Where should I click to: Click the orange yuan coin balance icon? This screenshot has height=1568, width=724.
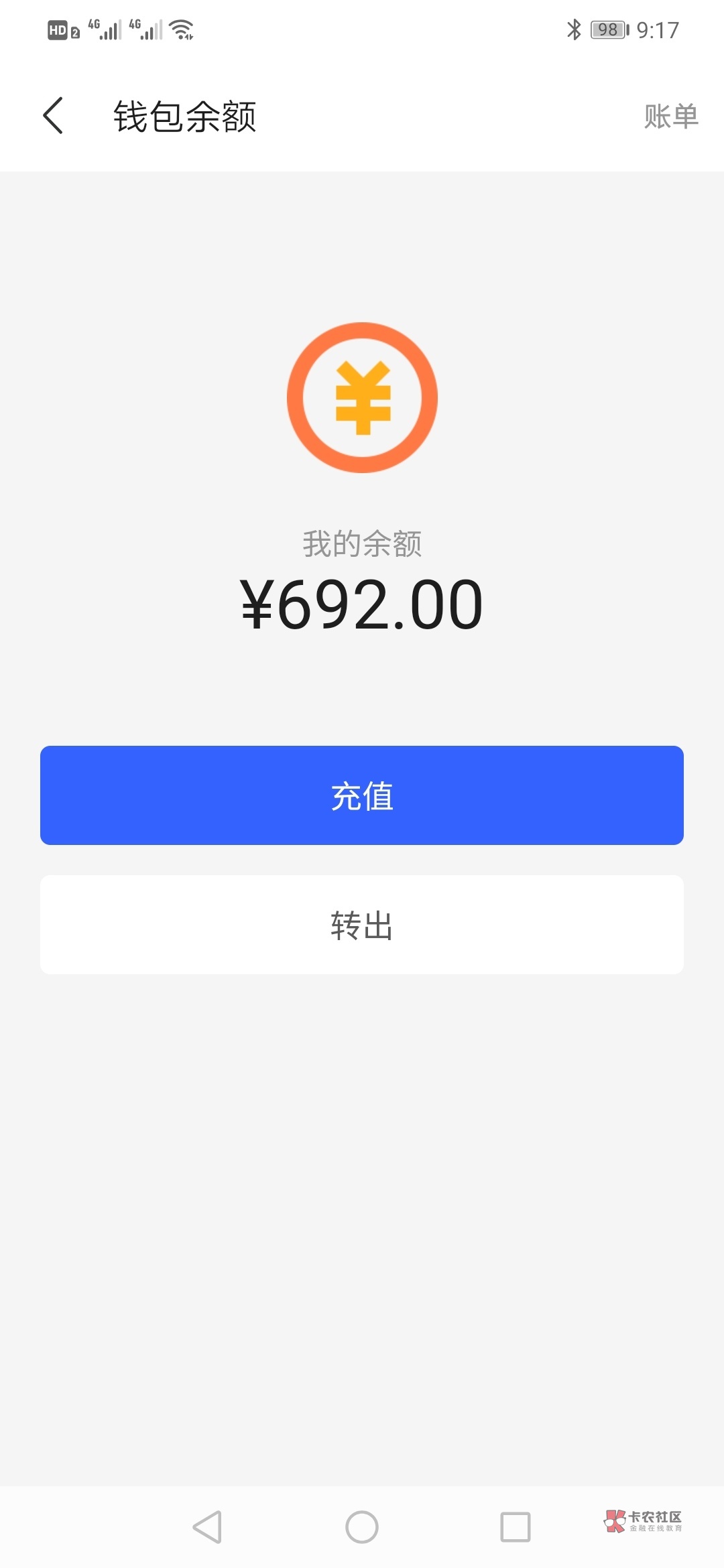click(x=362, y=397)
